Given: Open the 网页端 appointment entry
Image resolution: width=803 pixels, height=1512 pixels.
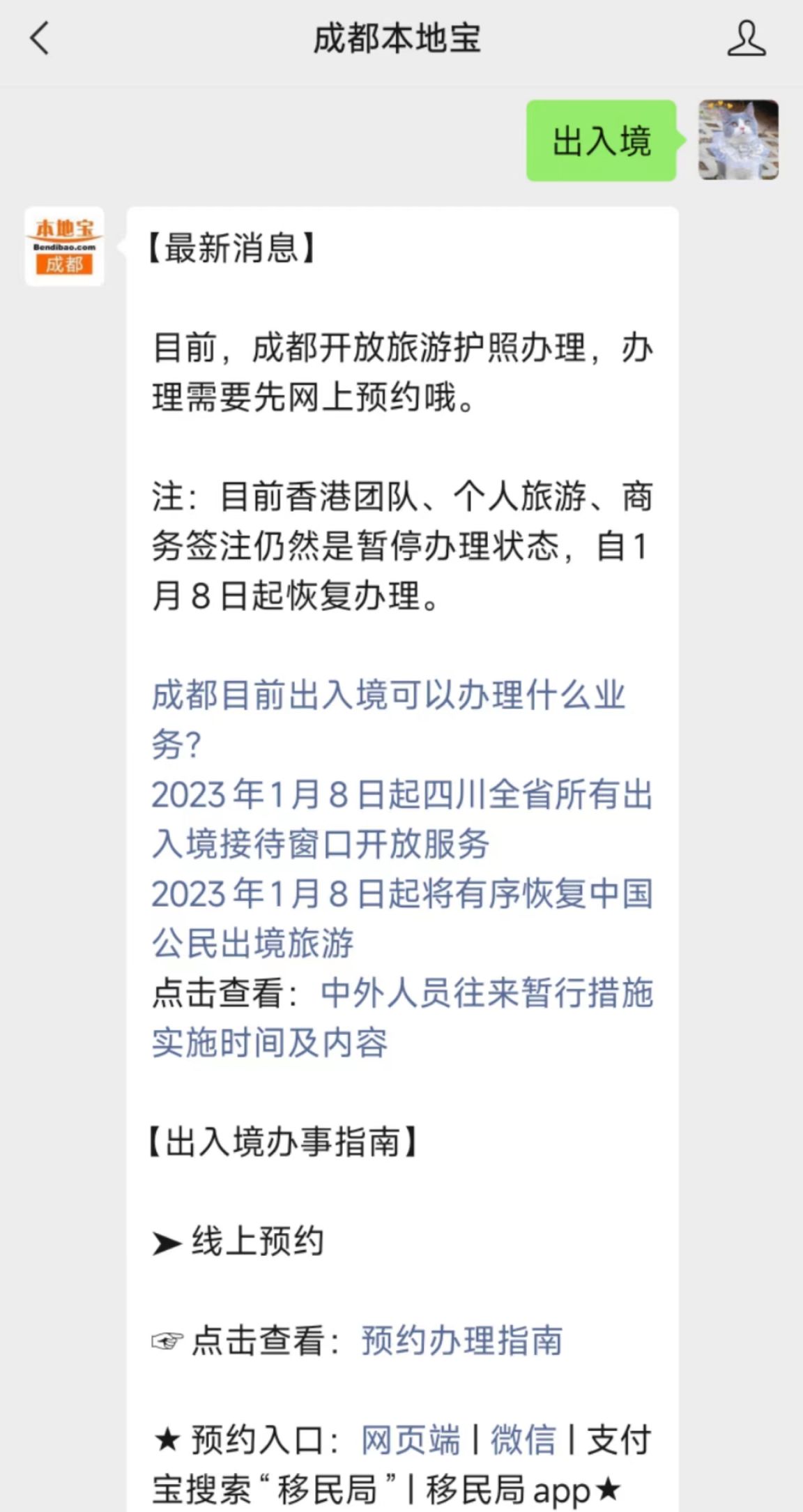Looking at the screenshot, I should [411, 1440].
